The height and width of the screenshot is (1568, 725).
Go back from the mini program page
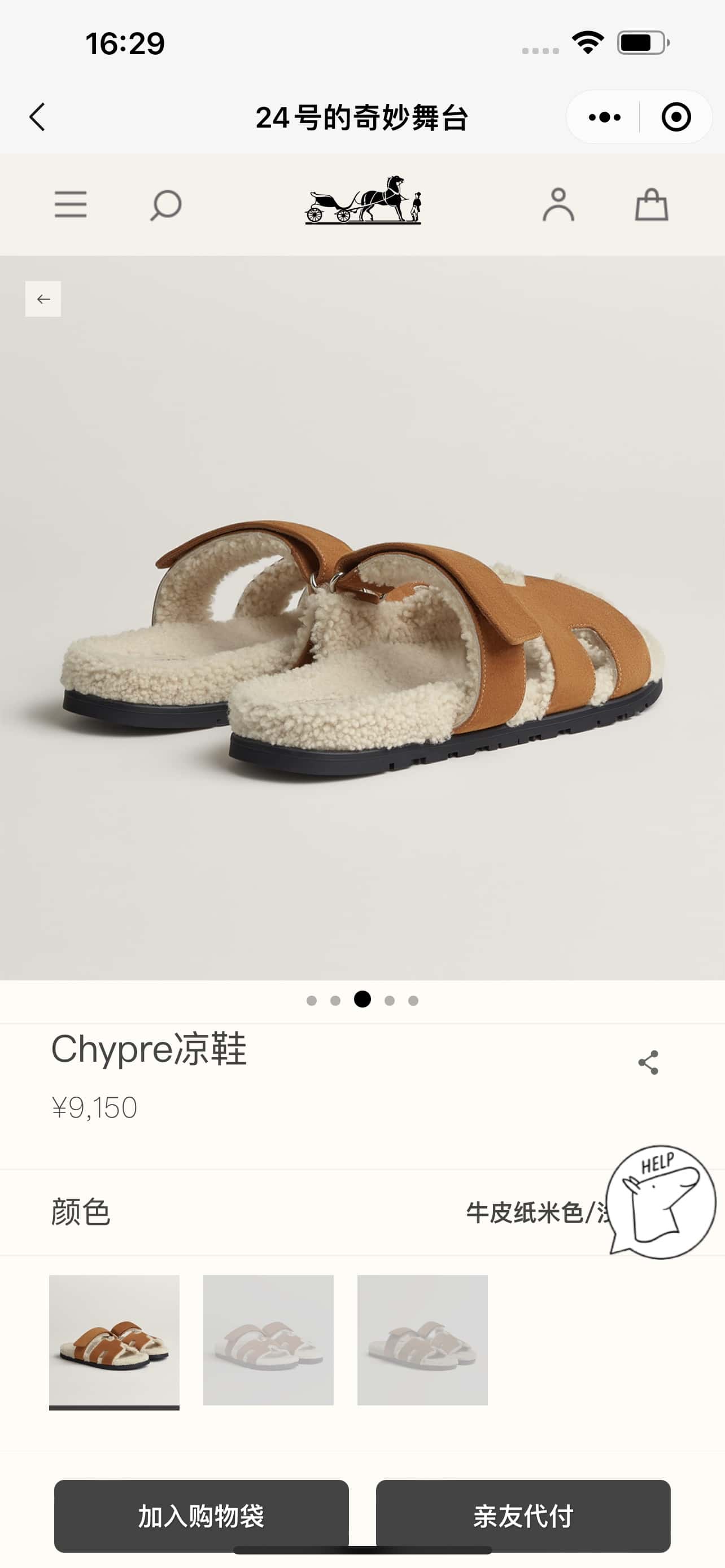coord(38,117)
